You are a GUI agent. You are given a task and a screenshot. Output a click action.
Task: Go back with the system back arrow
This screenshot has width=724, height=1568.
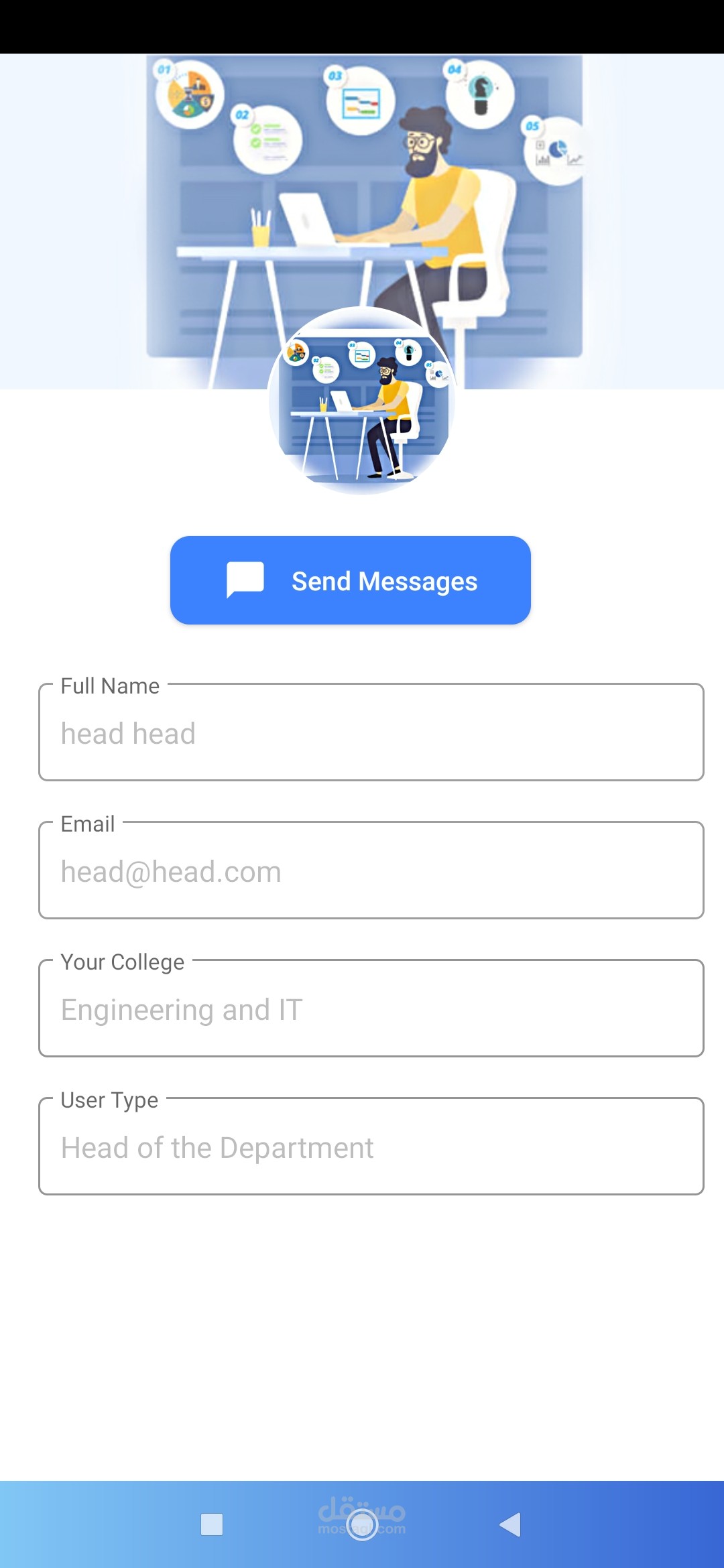point(511,1524)
